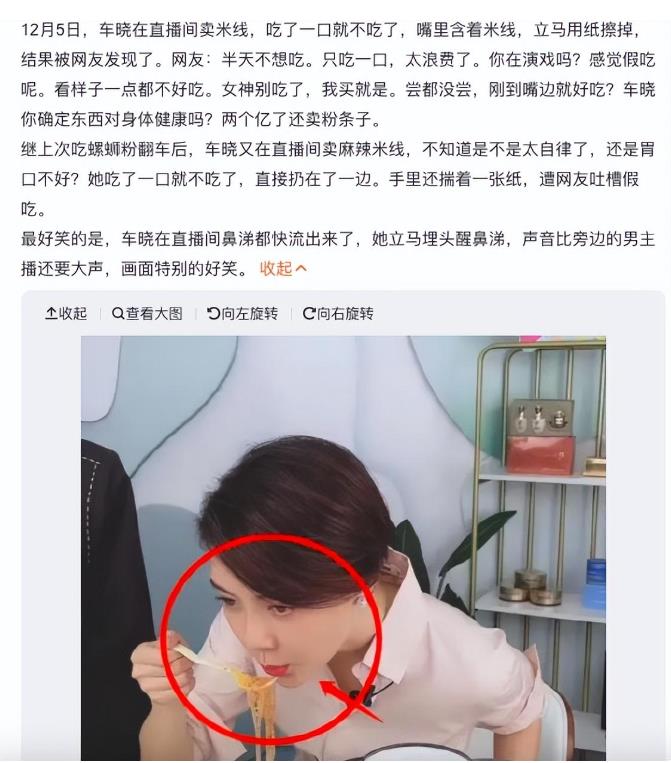Rotate the image right with 向右旋转
This screenshot has width=671, height=763.
coord(338,313)
